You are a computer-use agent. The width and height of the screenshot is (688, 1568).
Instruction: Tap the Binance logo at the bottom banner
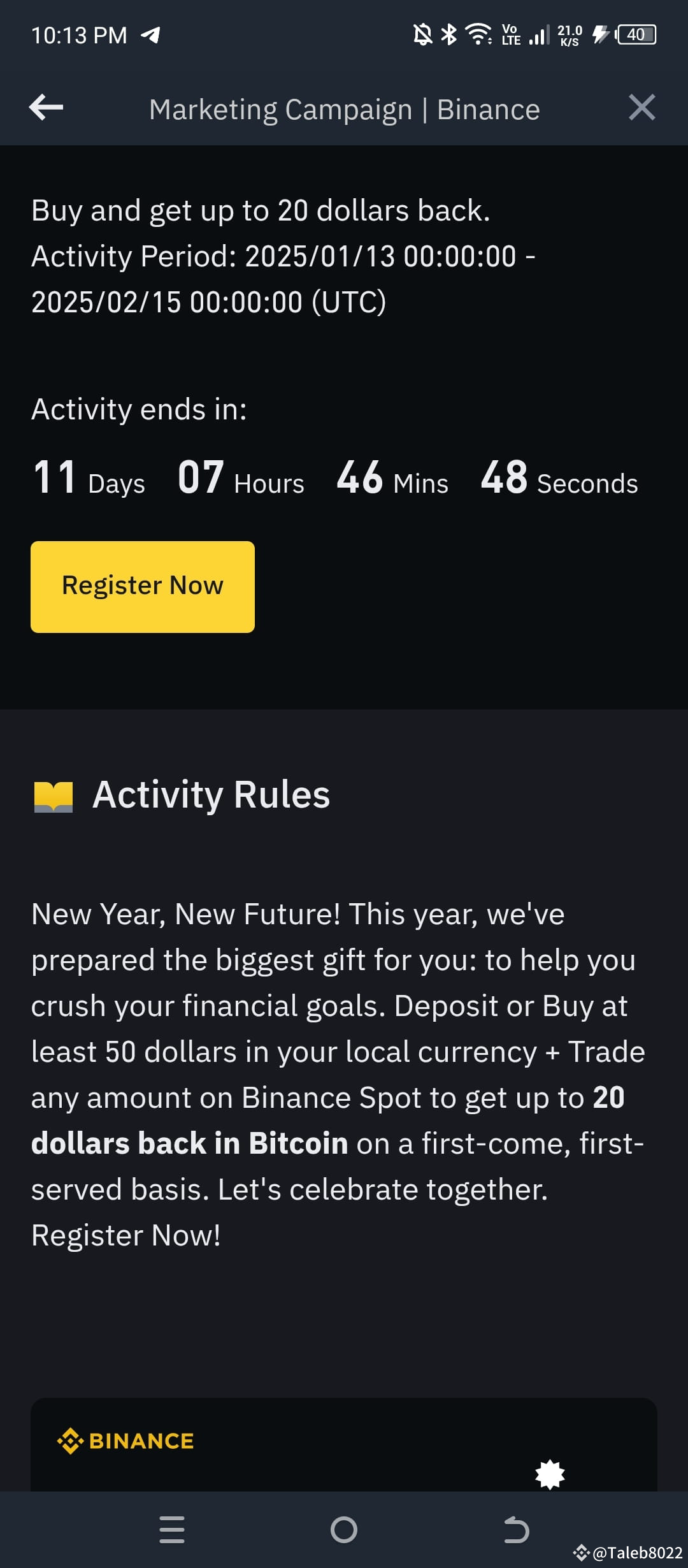pos(125,1441)
